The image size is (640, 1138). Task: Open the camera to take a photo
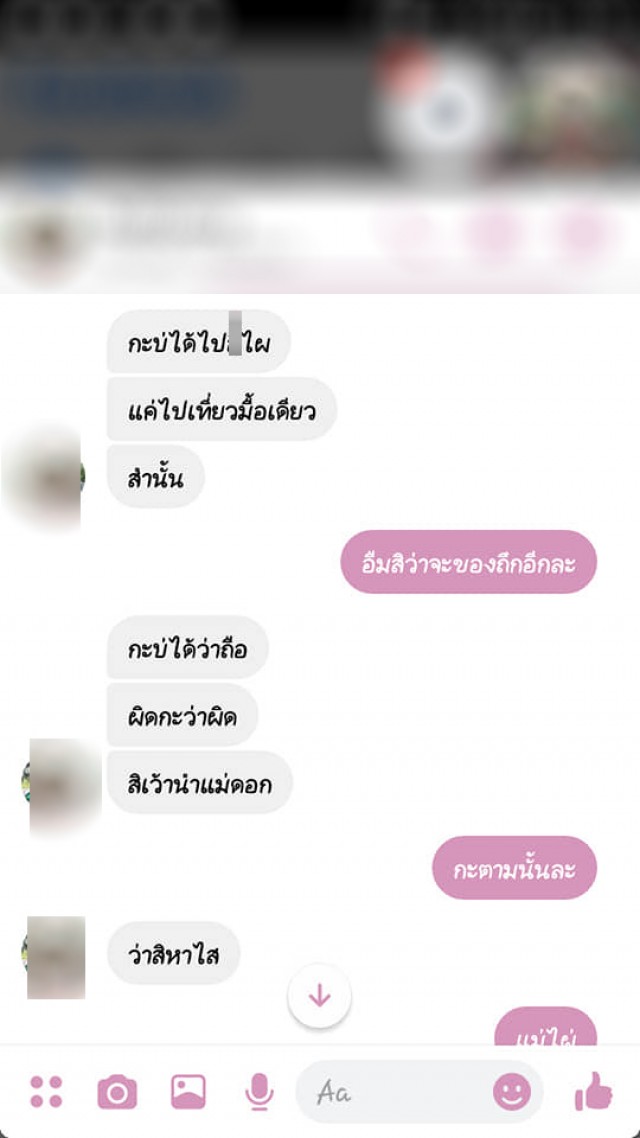pyautogui.click(x=117, y=1092)
